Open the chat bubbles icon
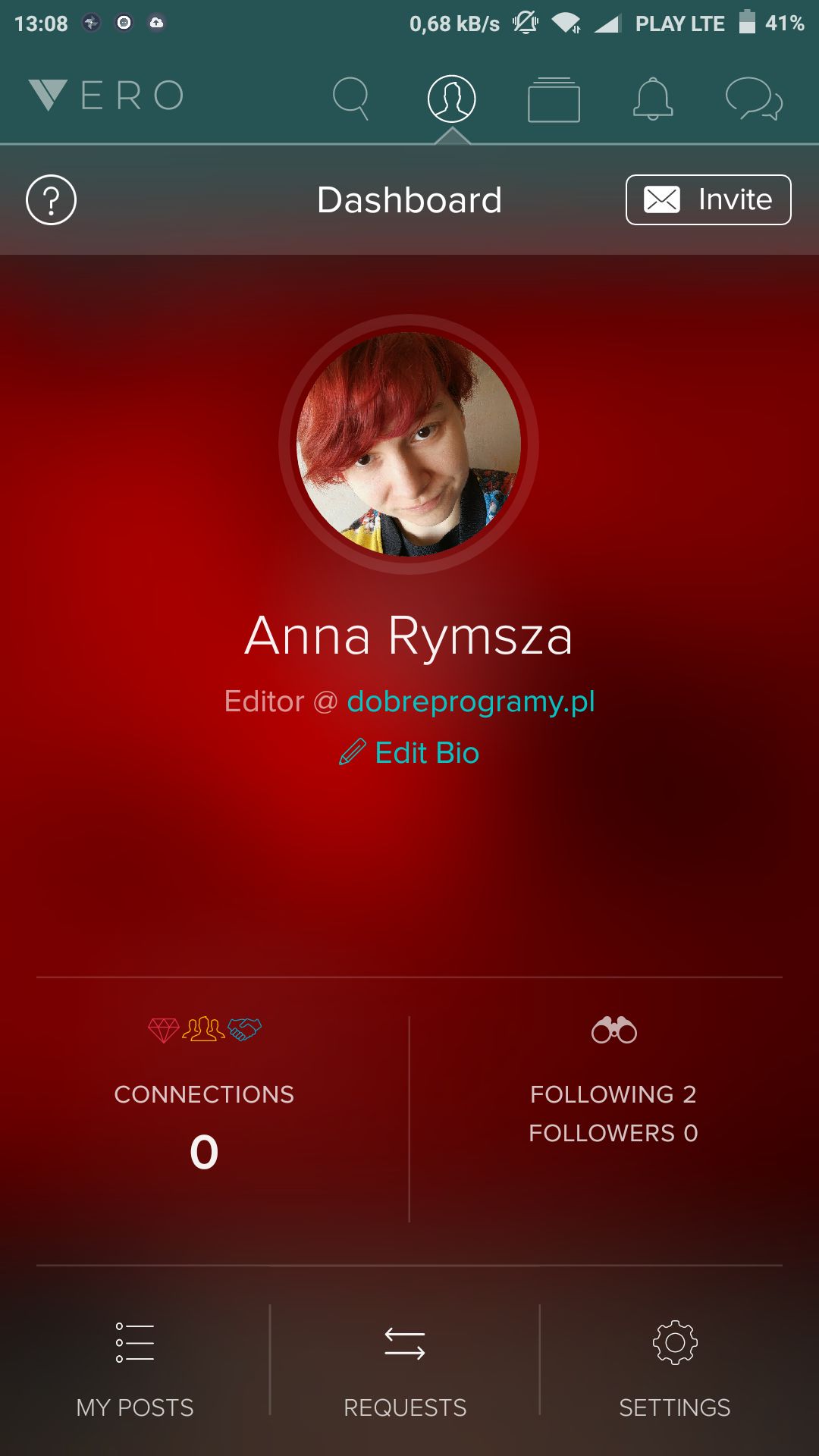The width and height of the screenshot is (819, 1456). tap(754, 99)
